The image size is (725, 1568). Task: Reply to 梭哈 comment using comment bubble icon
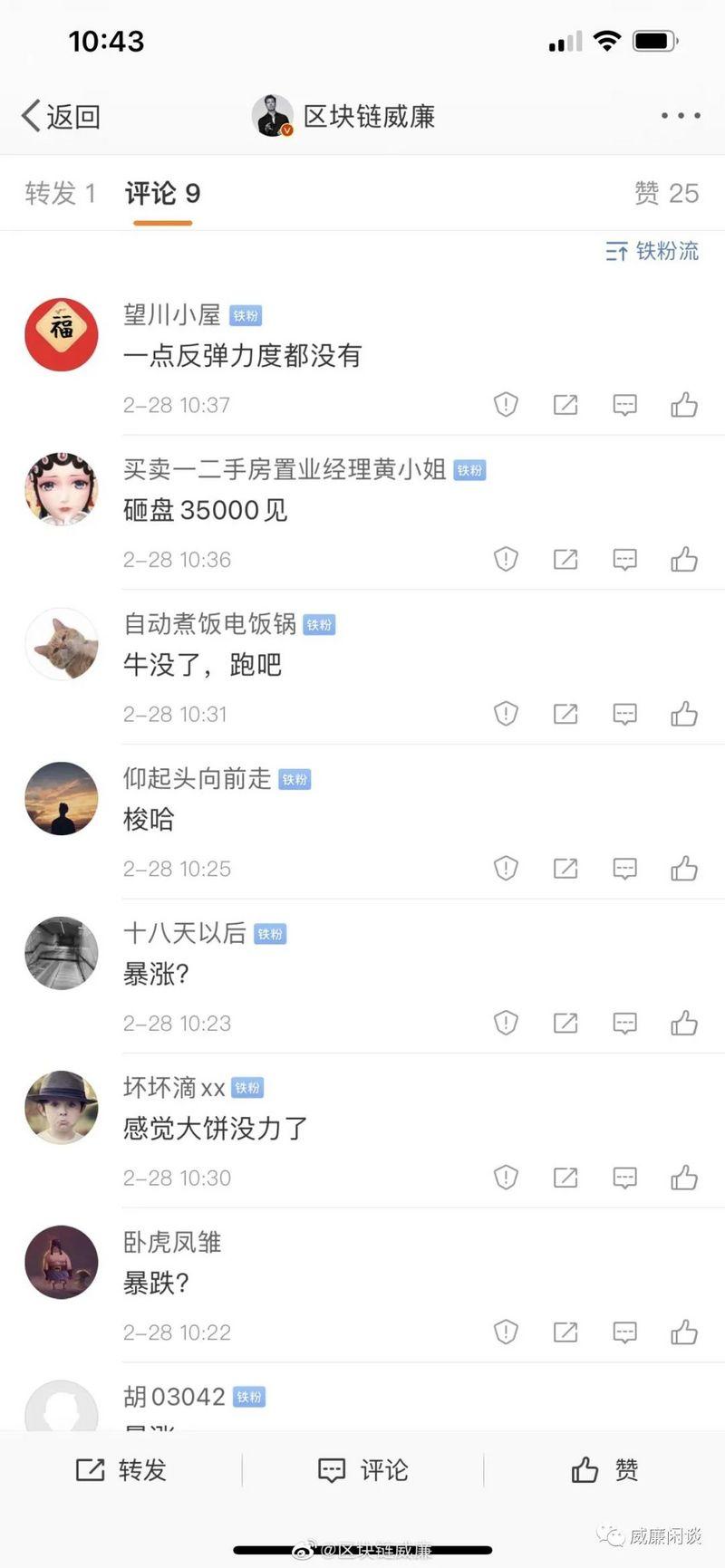point(625,868)
